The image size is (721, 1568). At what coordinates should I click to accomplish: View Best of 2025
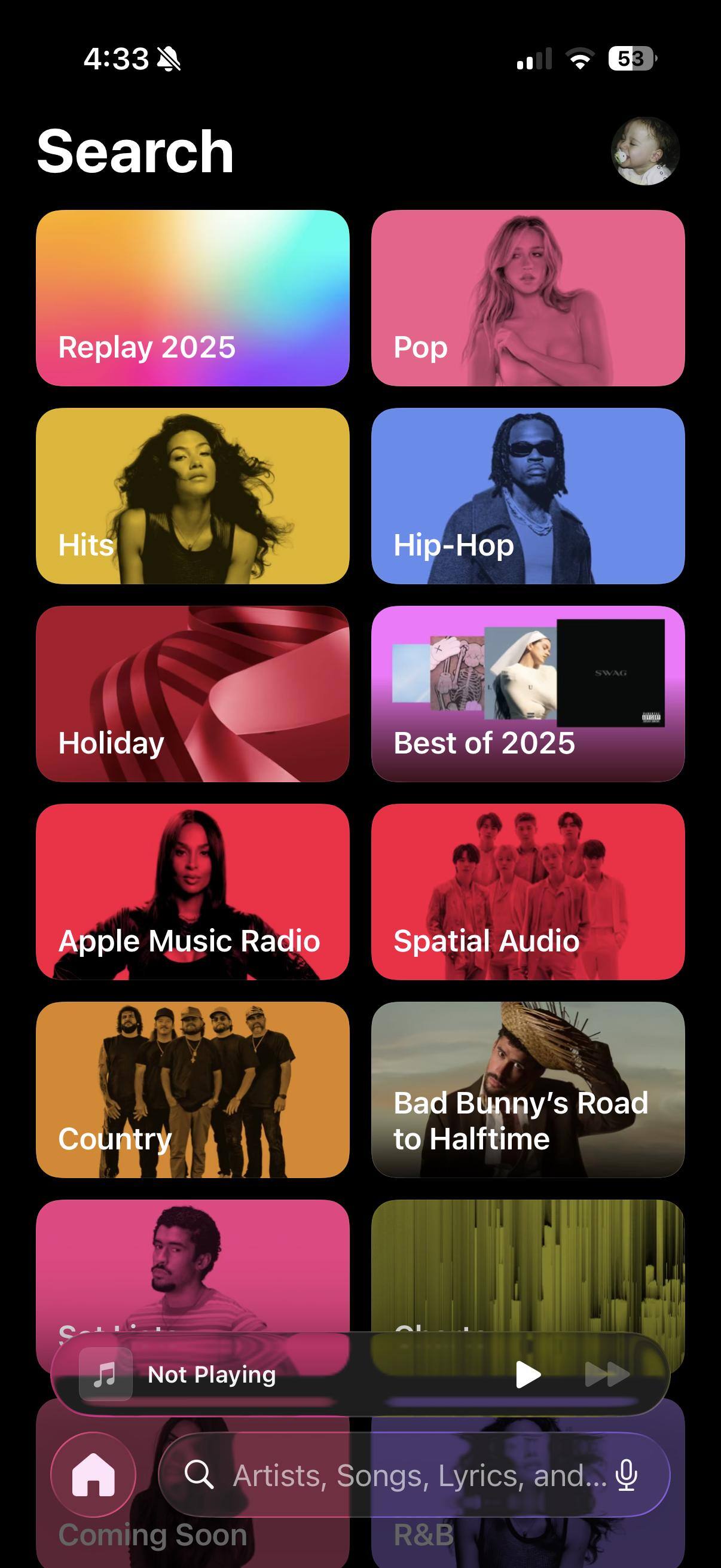[x=527, y=693]
